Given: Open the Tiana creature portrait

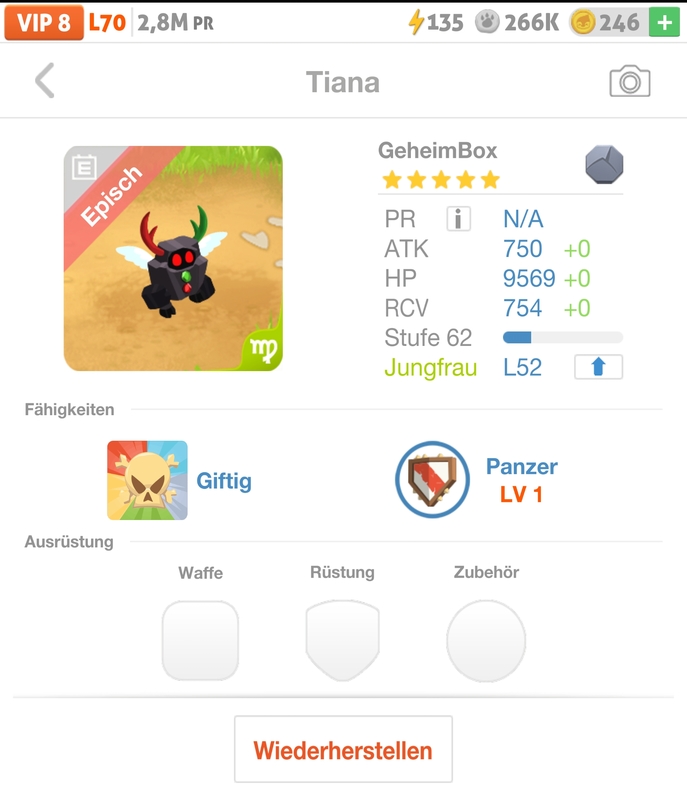Looking at the screenshot, I should tap(173, 258).
